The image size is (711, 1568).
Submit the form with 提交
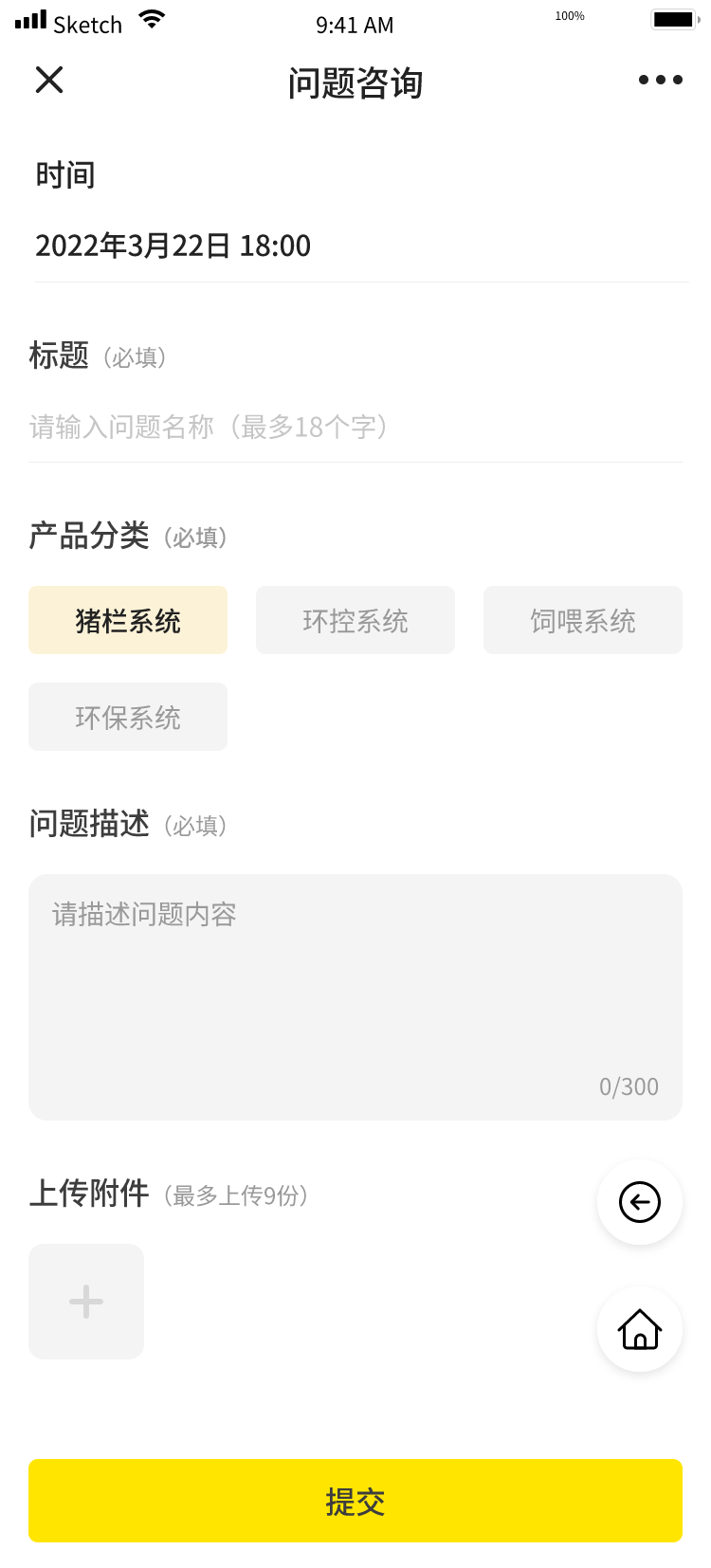[x=355, y=1502]
